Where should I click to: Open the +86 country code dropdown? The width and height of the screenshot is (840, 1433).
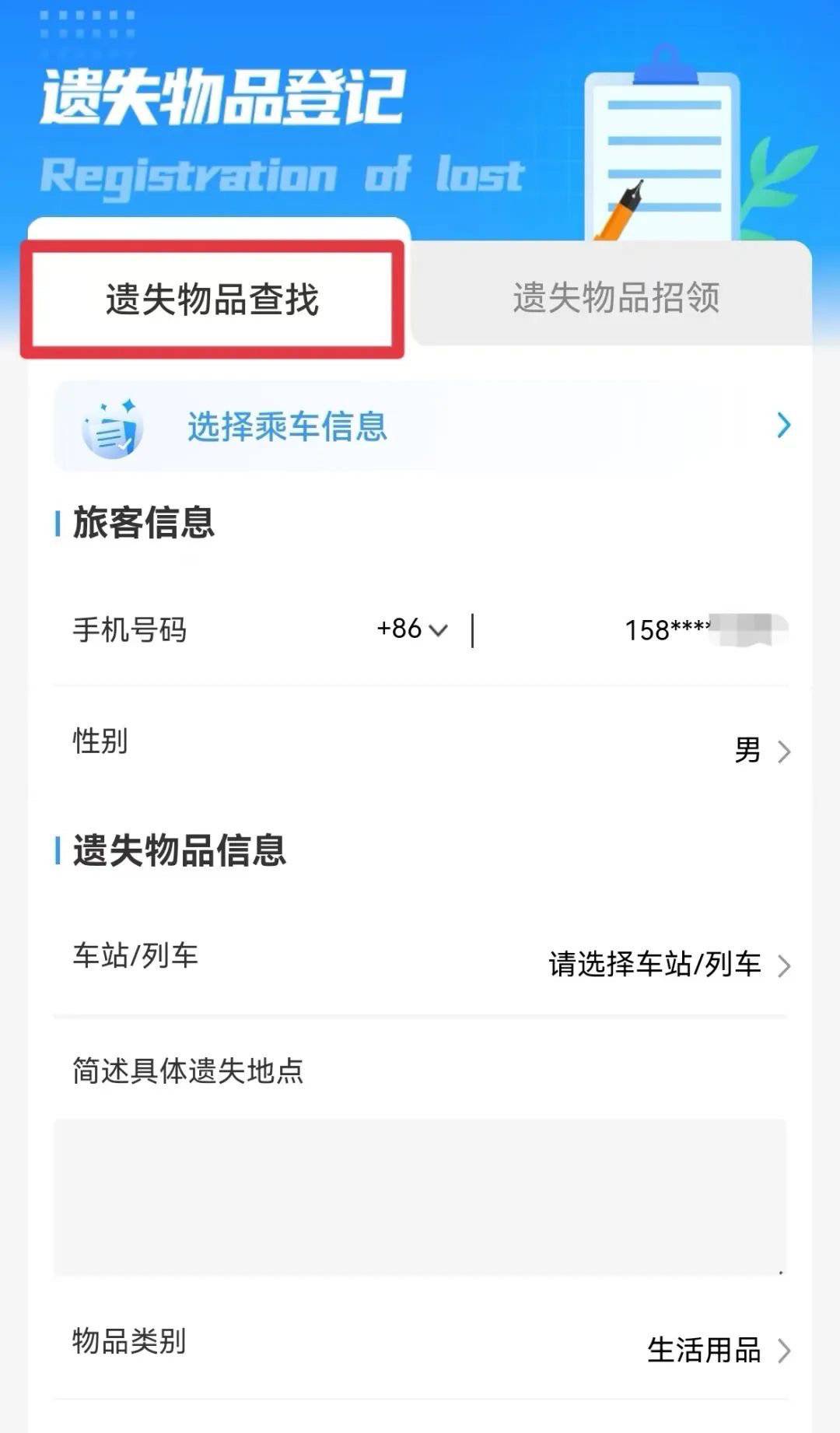(412, 629)
